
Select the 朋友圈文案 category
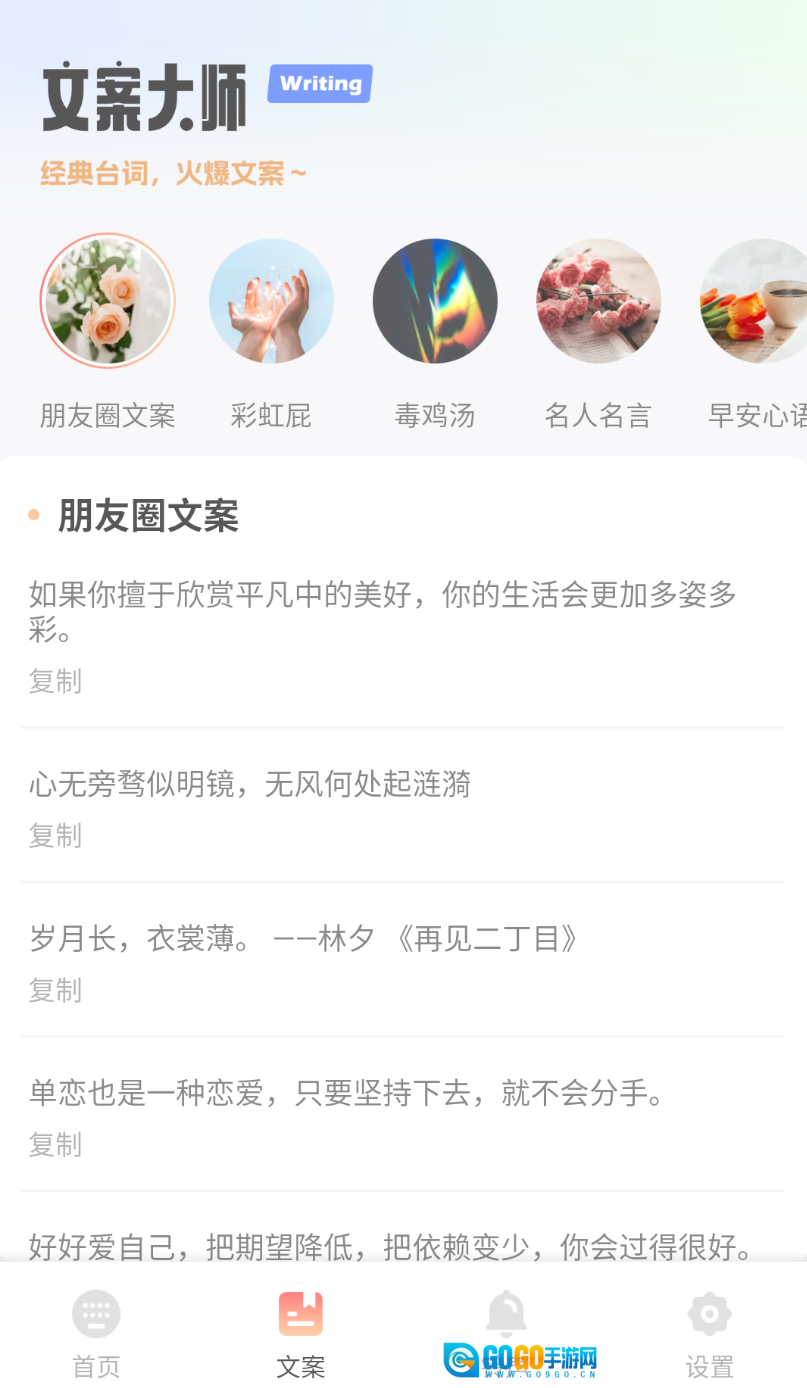(107, 302)
